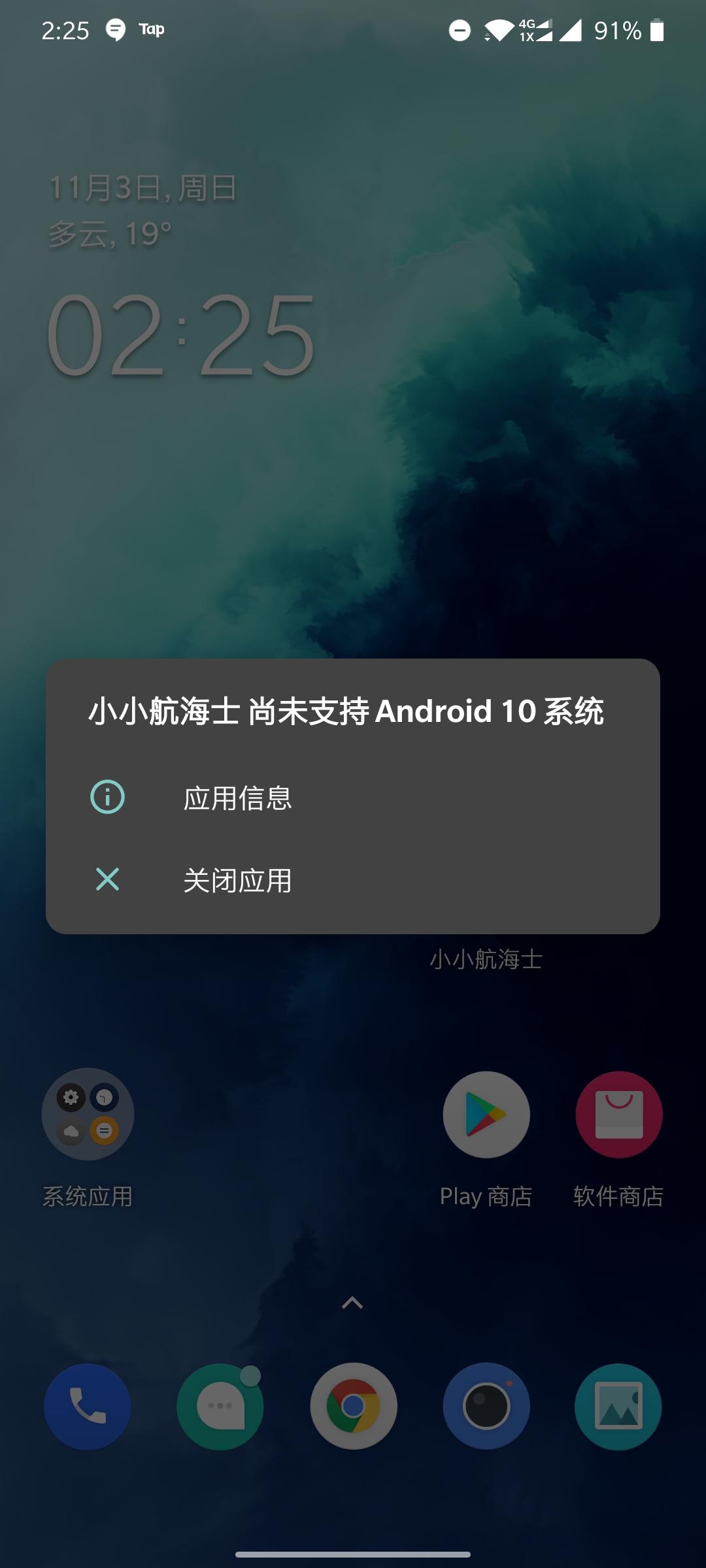The image size is (706, 1568).
Task: Tap the weather text 多云, 19°
Action: pos(108,233)
